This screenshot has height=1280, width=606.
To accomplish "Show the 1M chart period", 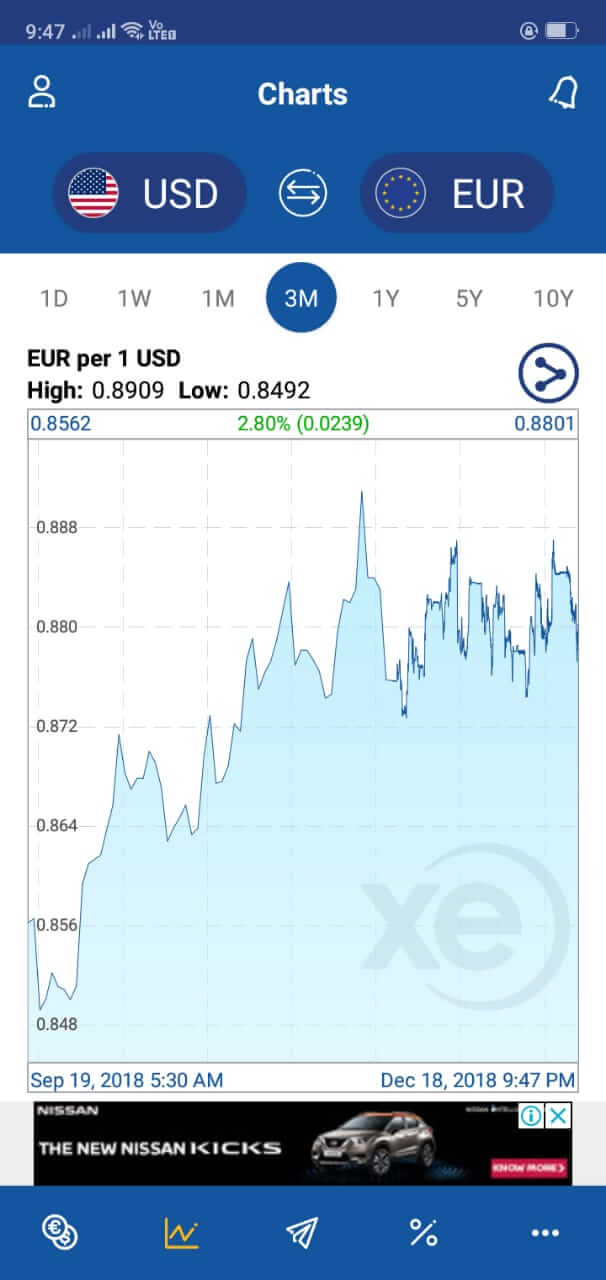I will click(x=217, y=298).
